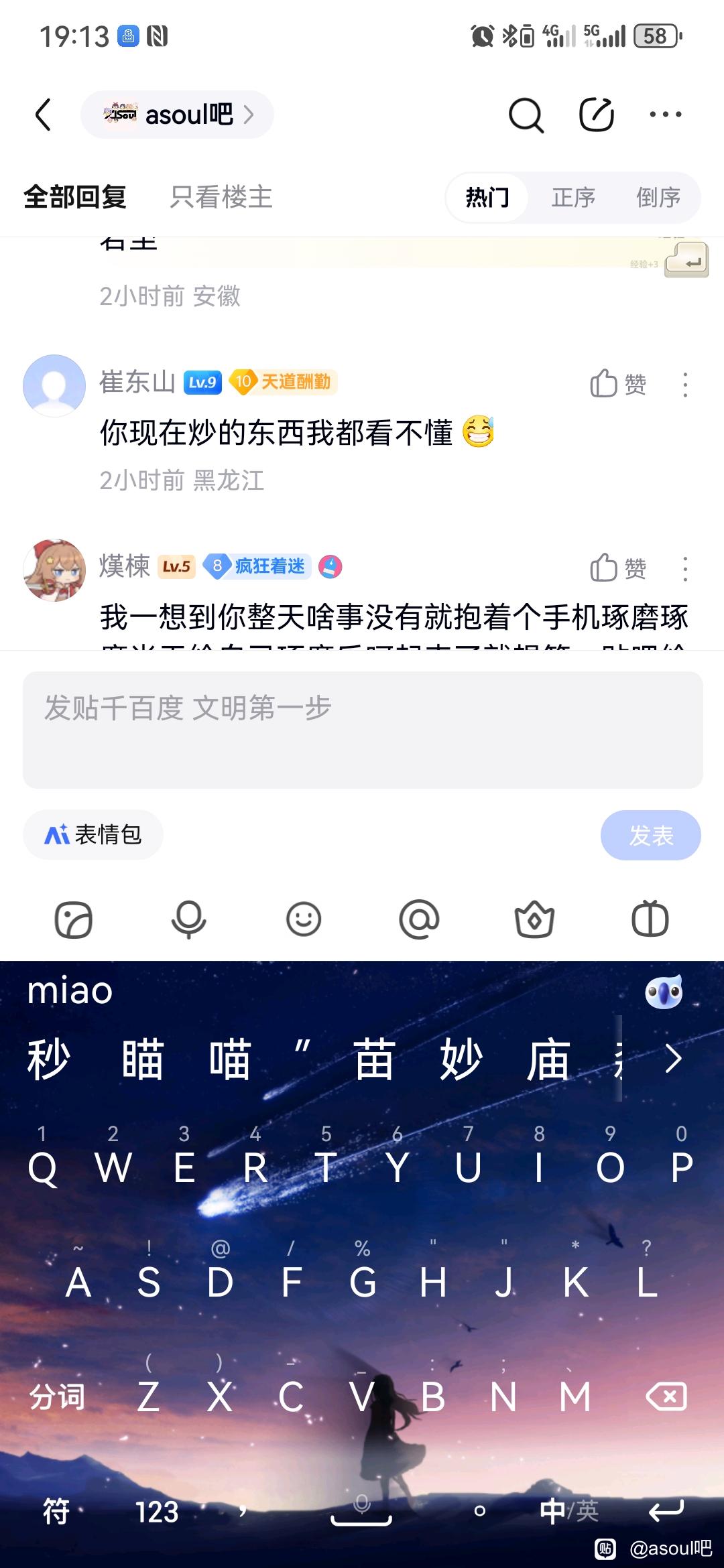
Task: Open 崔东山's profile avatar
Action: click(54, 385)
